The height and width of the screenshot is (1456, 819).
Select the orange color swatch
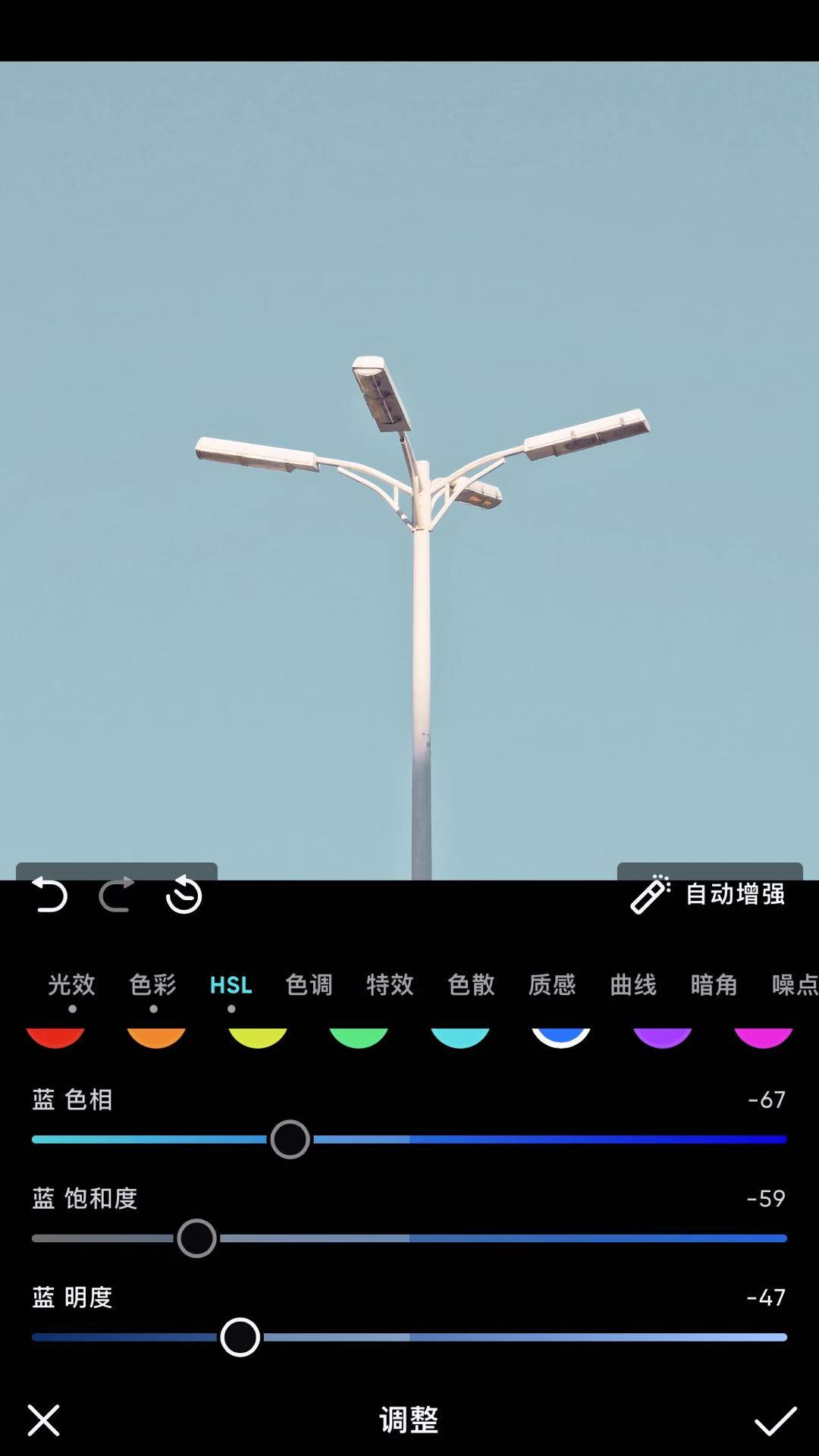point(156,1037)
